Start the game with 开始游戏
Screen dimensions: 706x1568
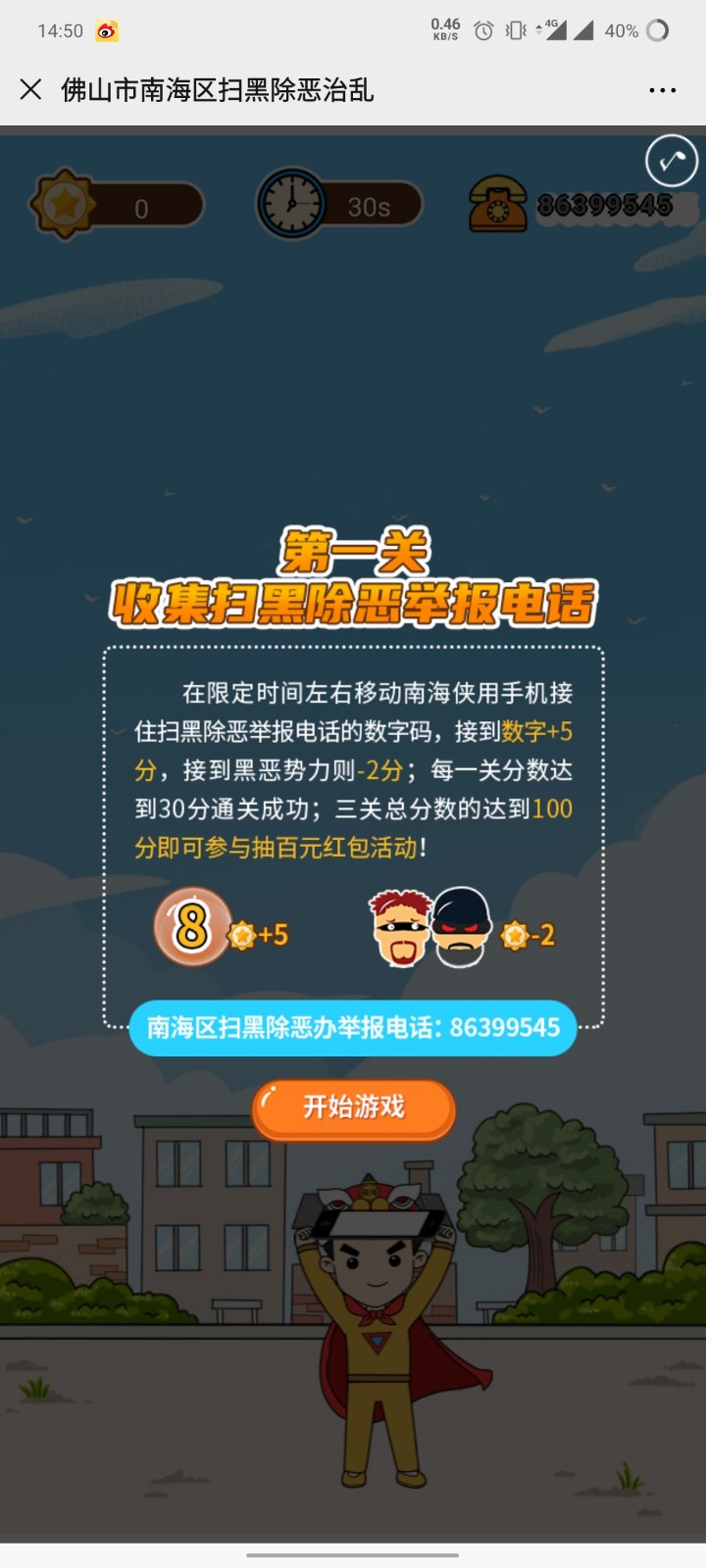pos(354,1107)
